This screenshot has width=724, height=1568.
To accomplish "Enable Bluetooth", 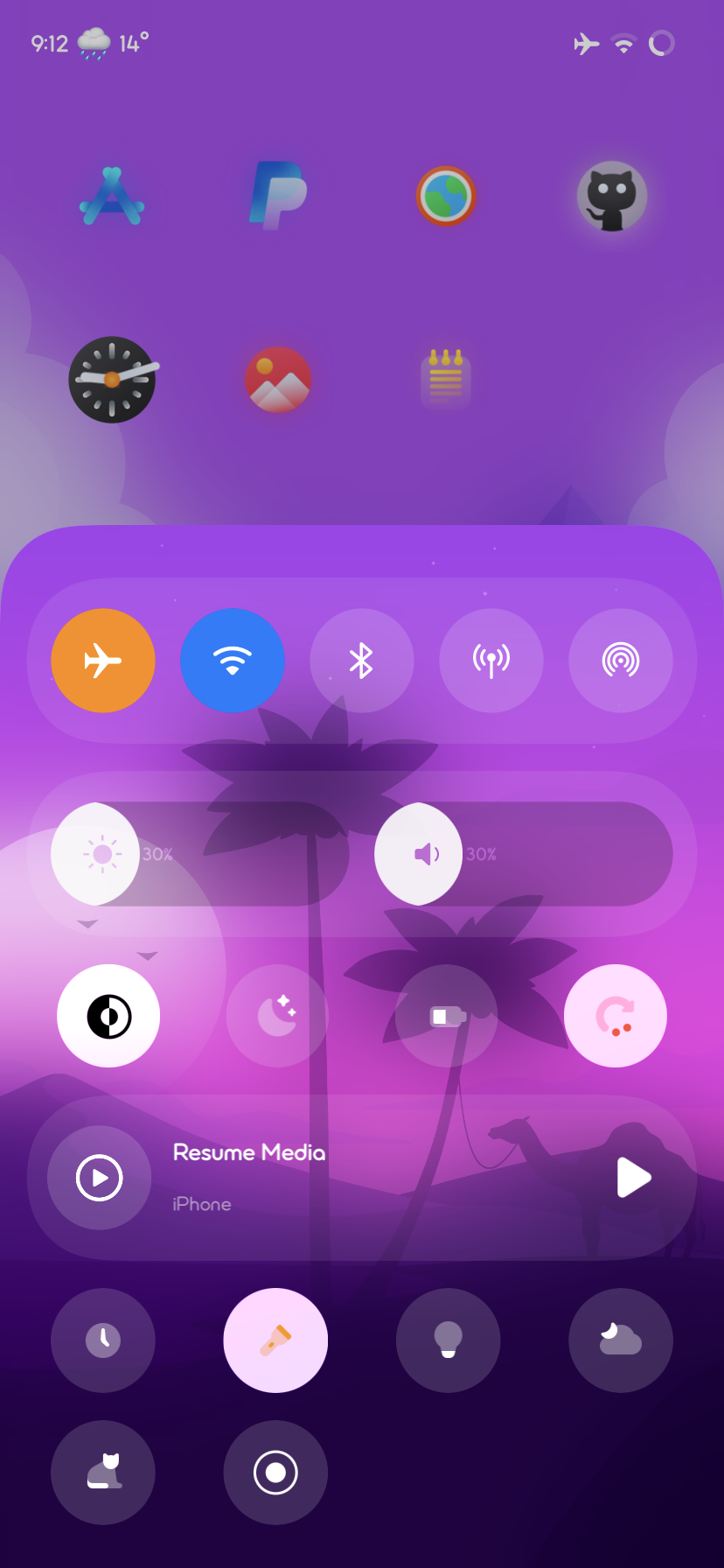I will pyautogui.click(x=361, y=661).
